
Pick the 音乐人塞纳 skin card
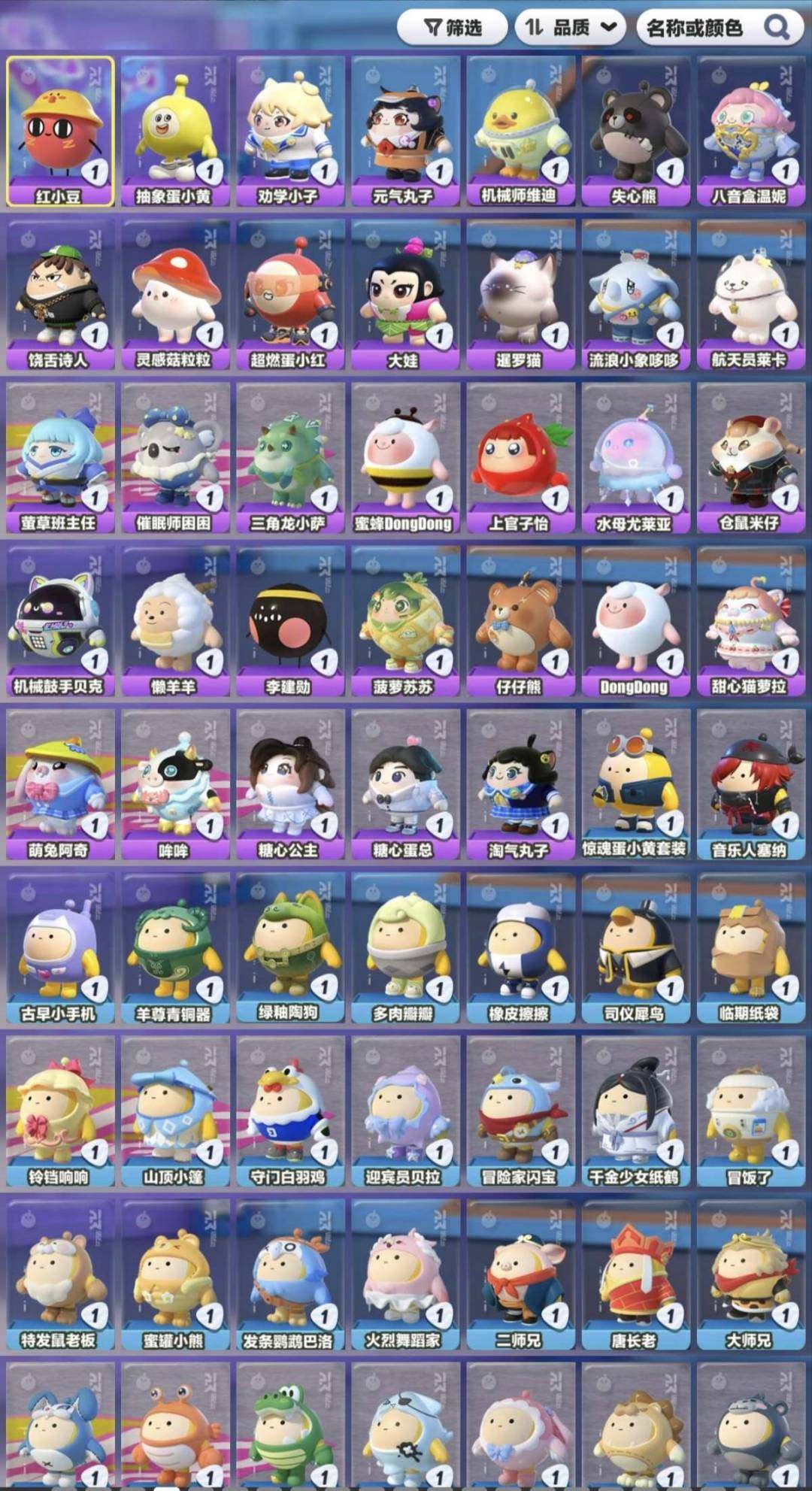[x=750, y=783]
